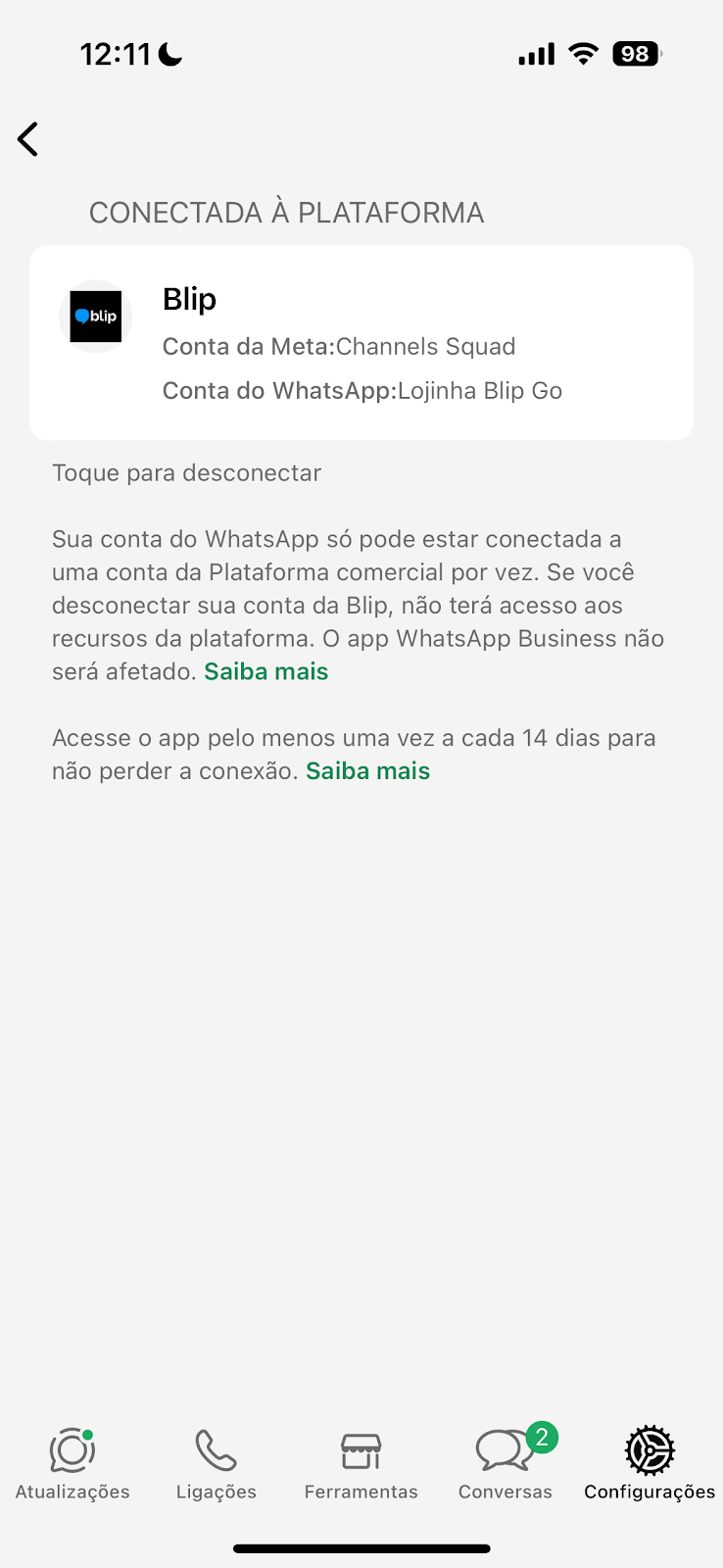The image size is (723, 1568).
Task: Go to the Conversas tab
Action: point(506,1464)
